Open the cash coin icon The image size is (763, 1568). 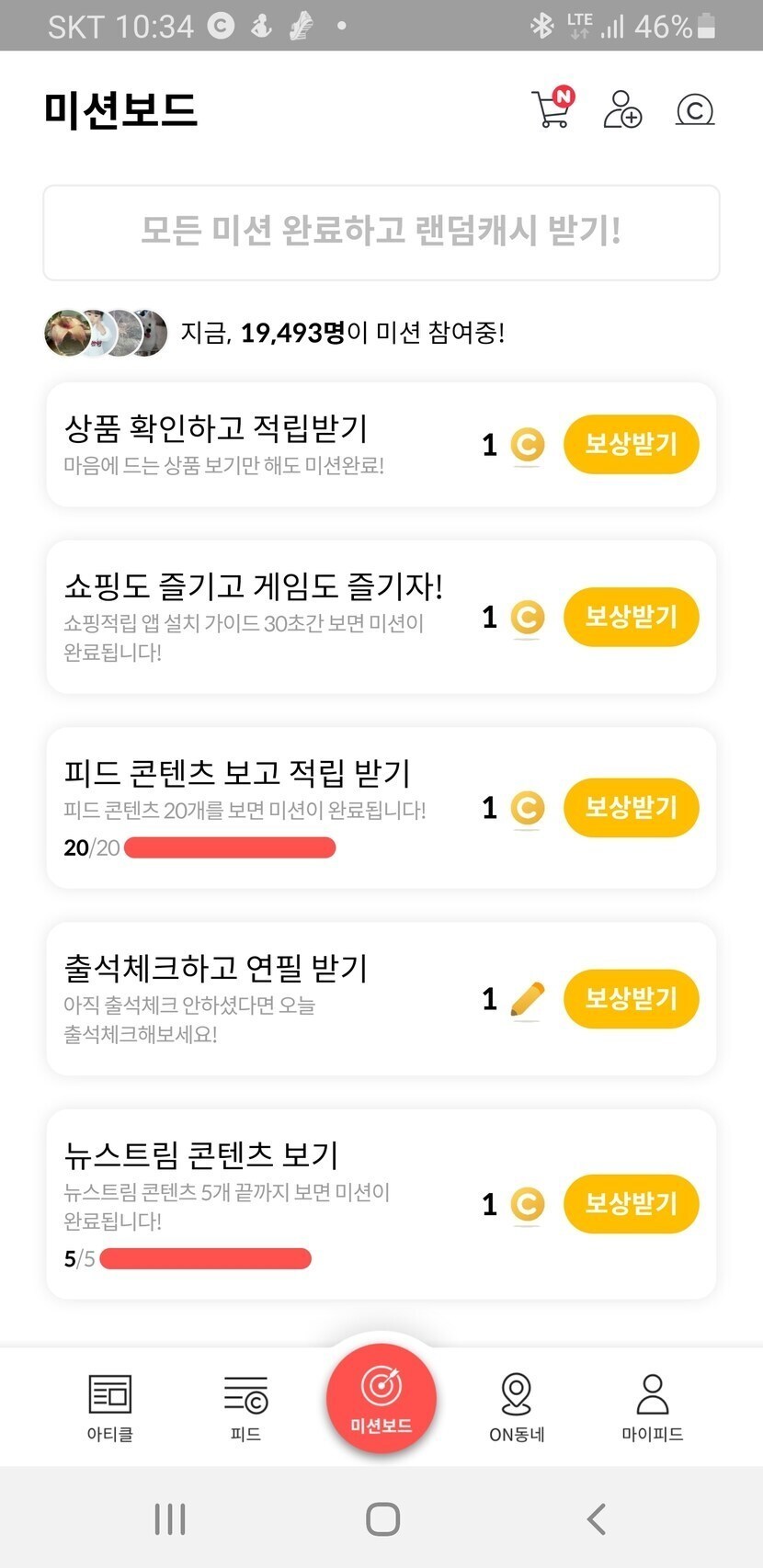pyautogui.click(x=695, y=110)
